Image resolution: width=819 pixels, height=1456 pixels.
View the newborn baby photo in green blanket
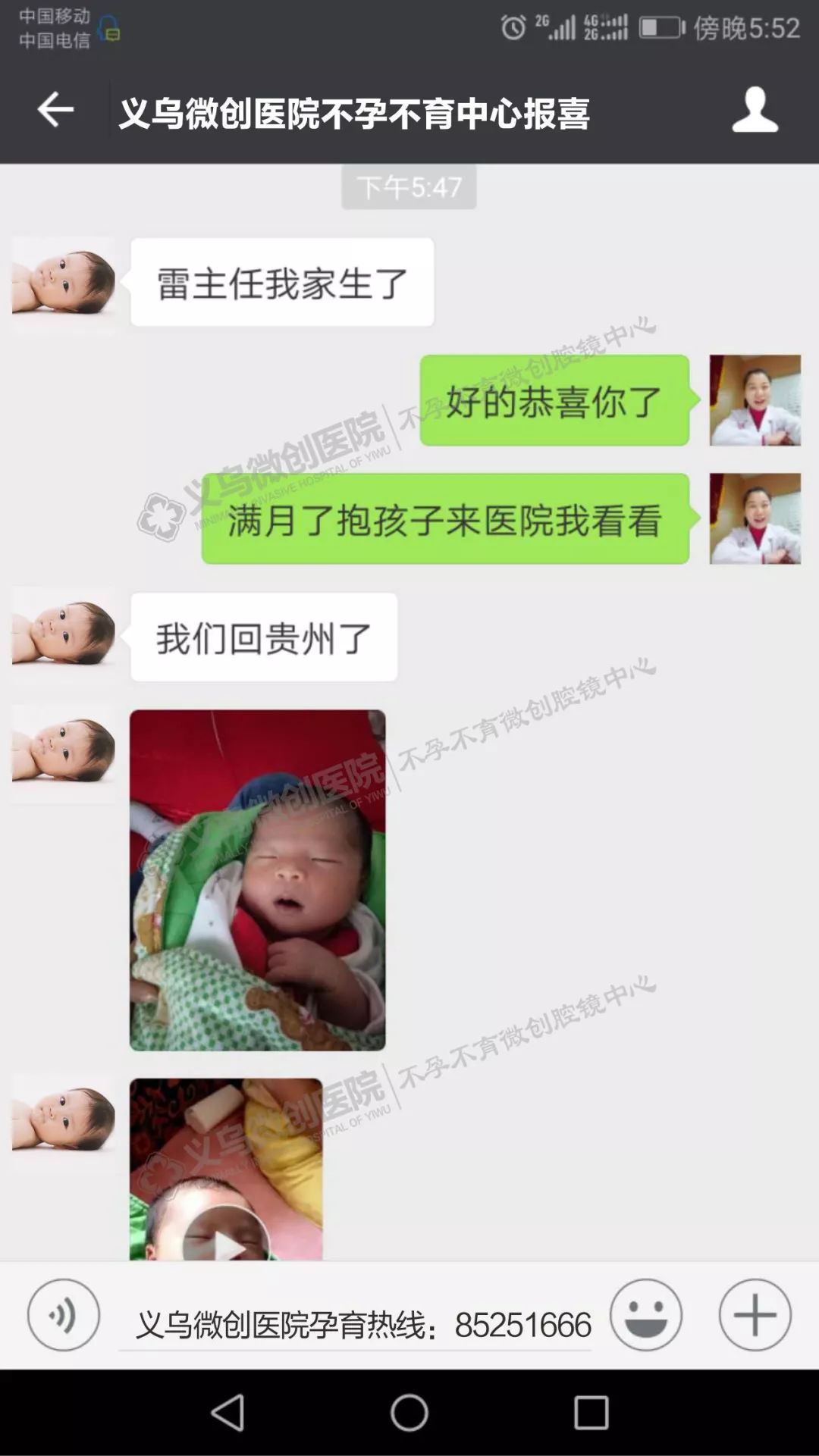click(x=257, y=880)
